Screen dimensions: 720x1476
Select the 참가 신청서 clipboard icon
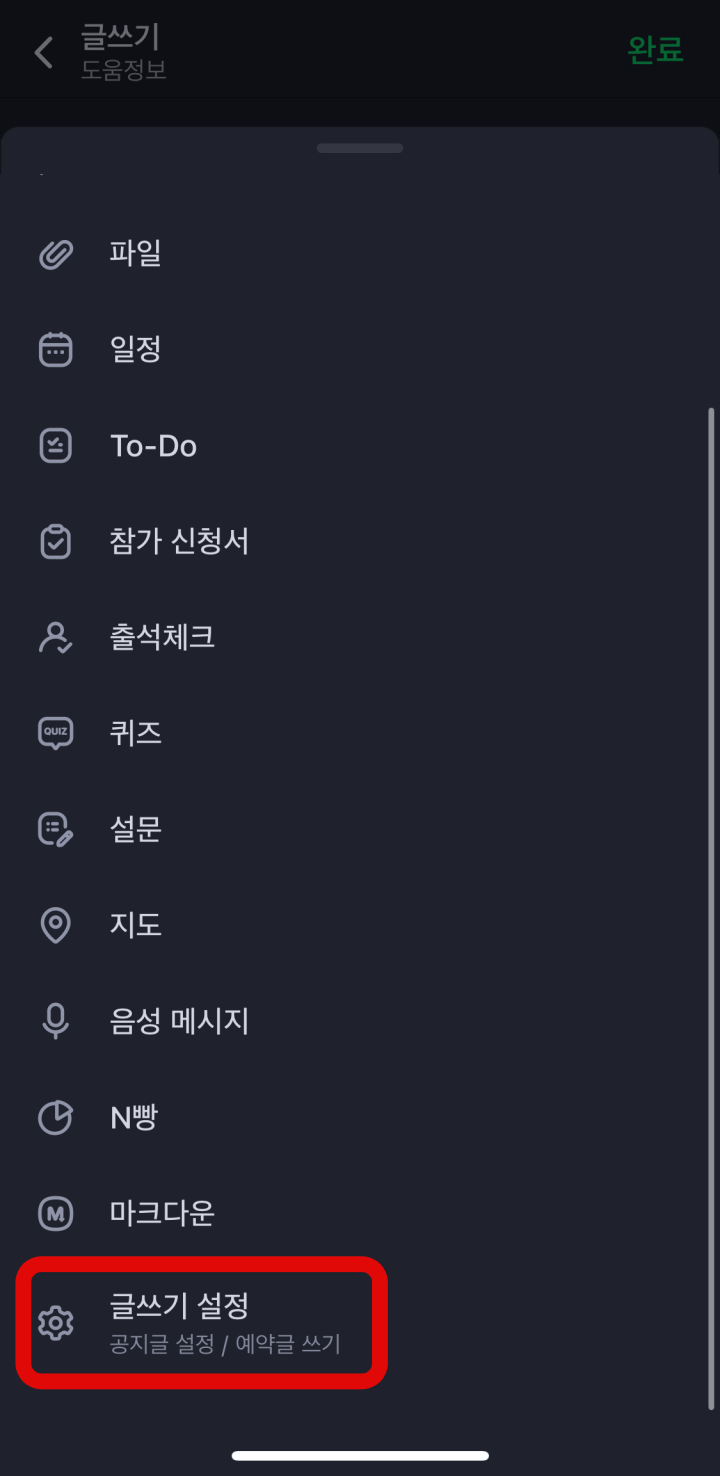55,541
